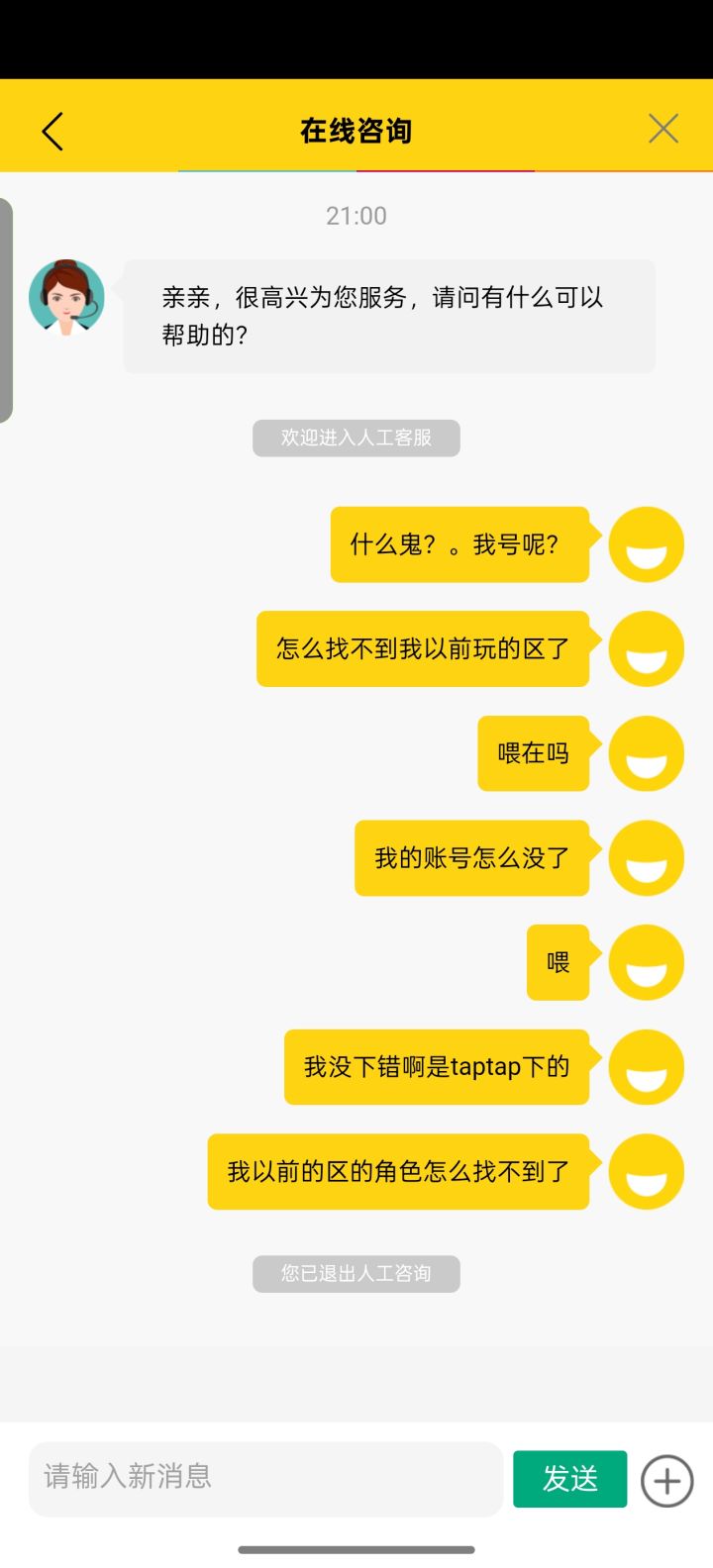713x1568 pixels.
Task: Tap the '怎么找不到我以前玩的区了' message bubble
Action: [x=423, y=648]
